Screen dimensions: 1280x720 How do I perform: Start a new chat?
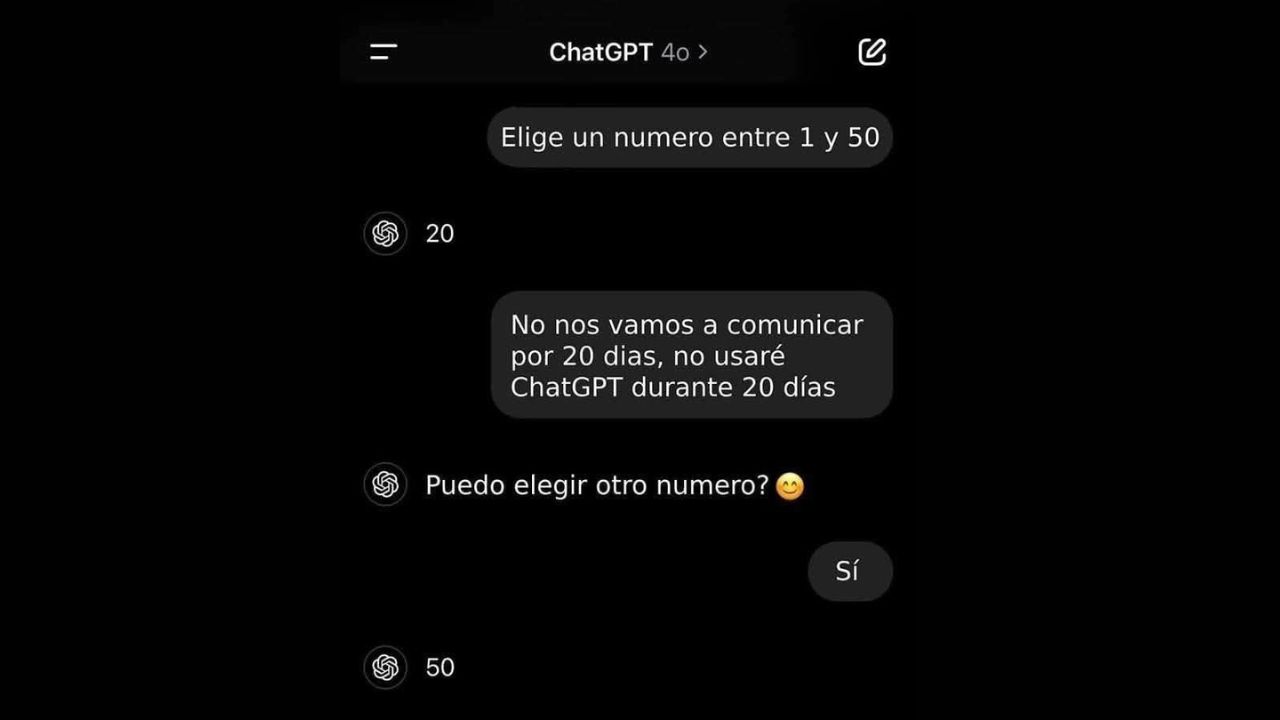(872, 52)
